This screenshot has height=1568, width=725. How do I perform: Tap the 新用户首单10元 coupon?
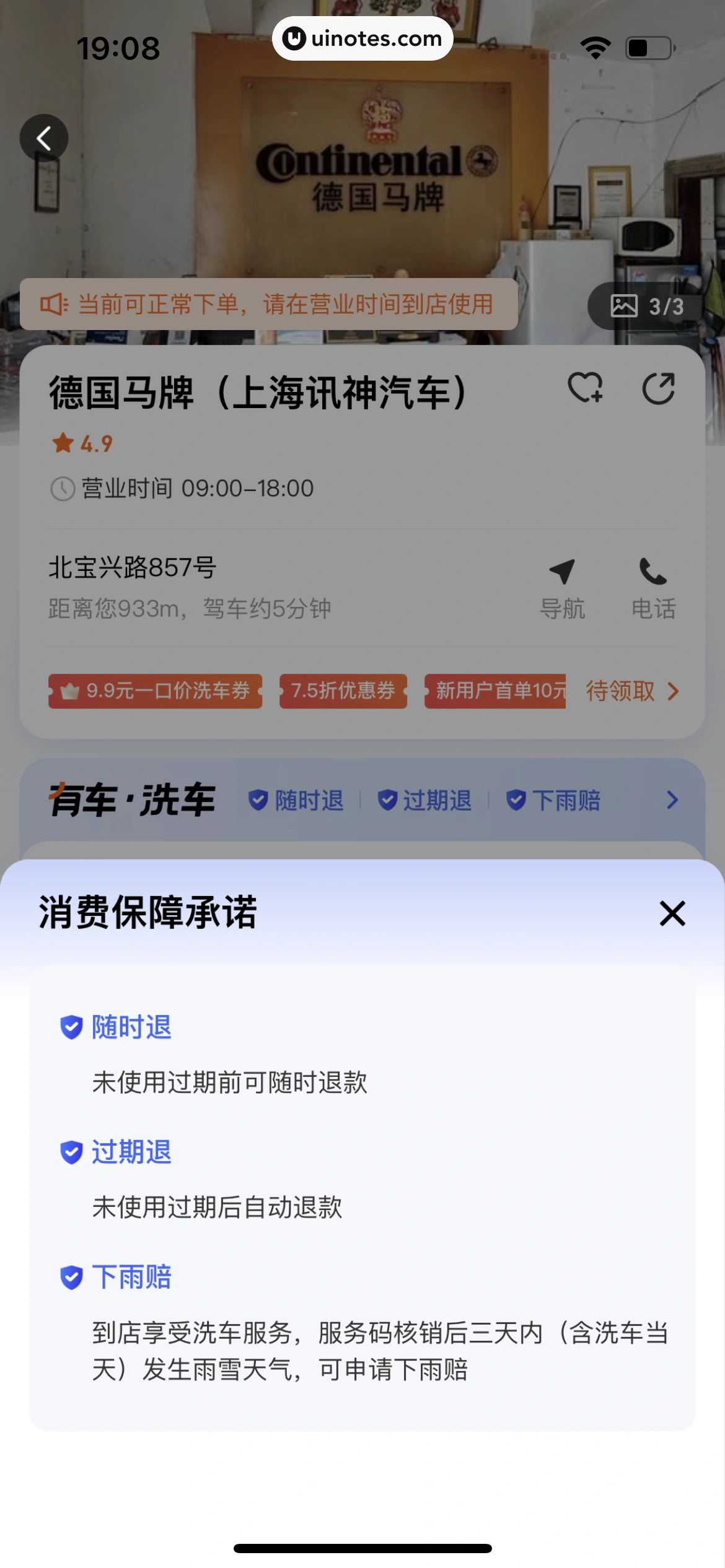pyautogui.click(x=496, y=692)
